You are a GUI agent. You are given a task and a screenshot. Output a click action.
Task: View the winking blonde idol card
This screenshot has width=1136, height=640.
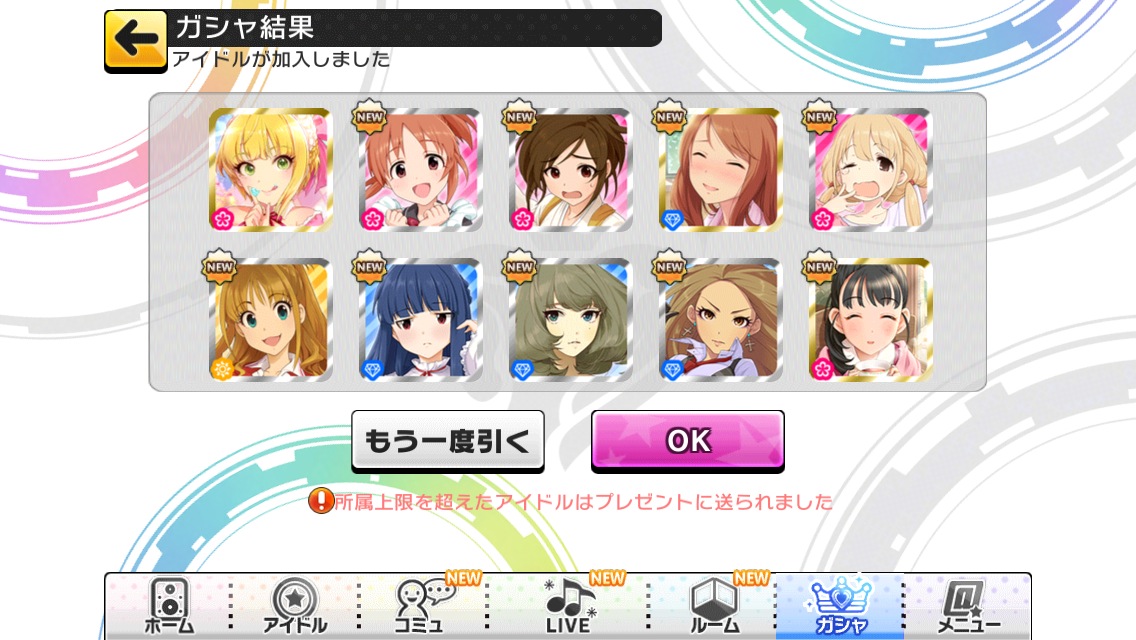[870, 170]
